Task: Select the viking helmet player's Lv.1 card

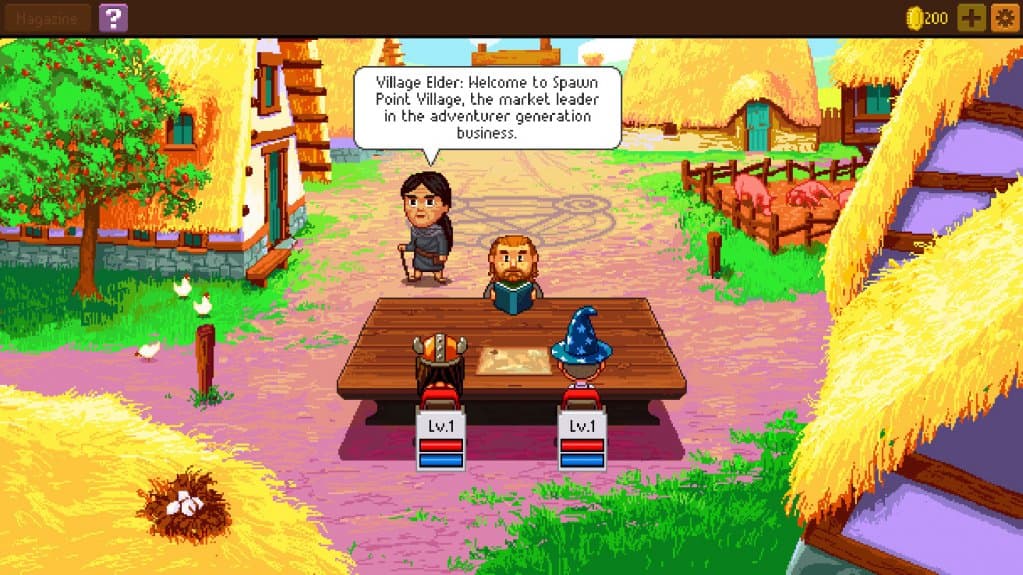Action: point(441,440)
